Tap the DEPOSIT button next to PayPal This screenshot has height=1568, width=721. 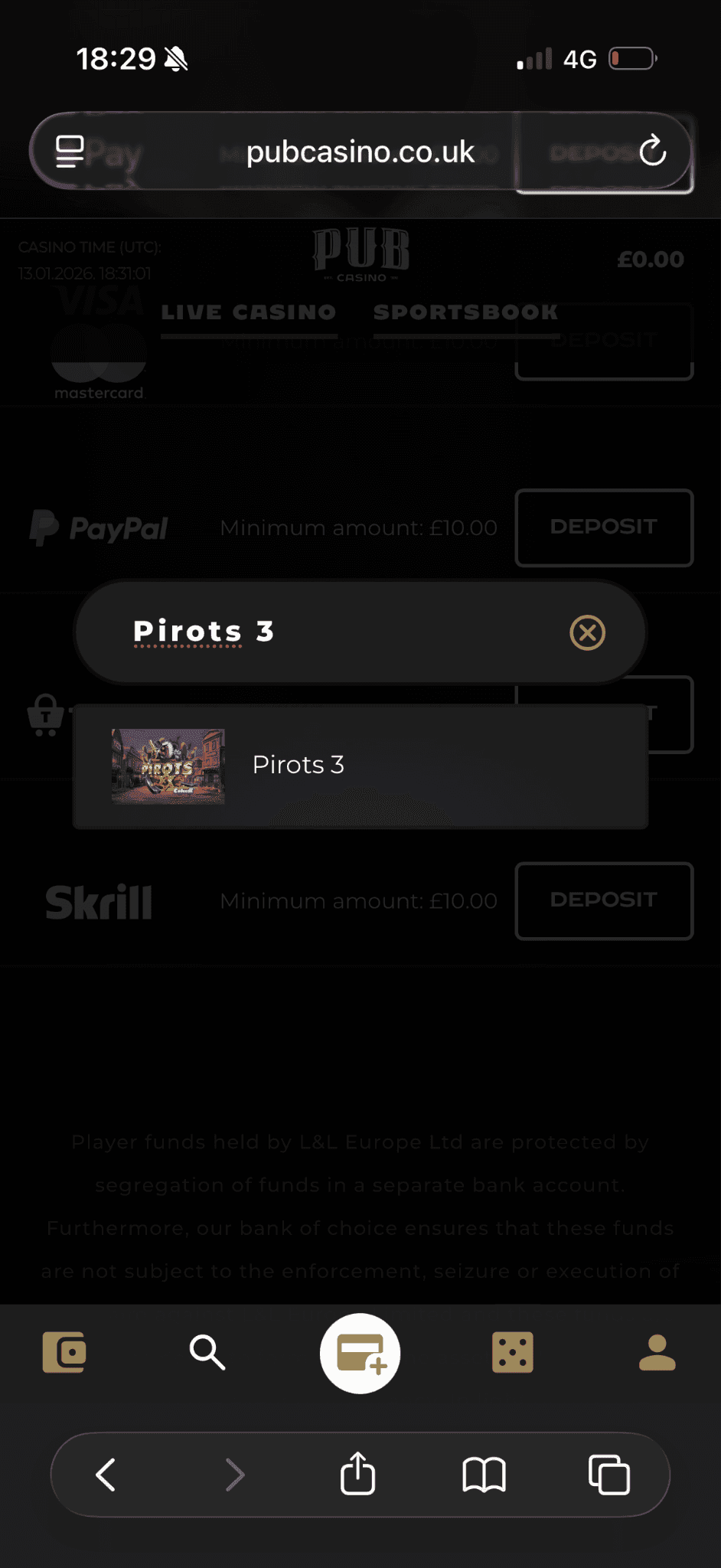pos(604,528)
